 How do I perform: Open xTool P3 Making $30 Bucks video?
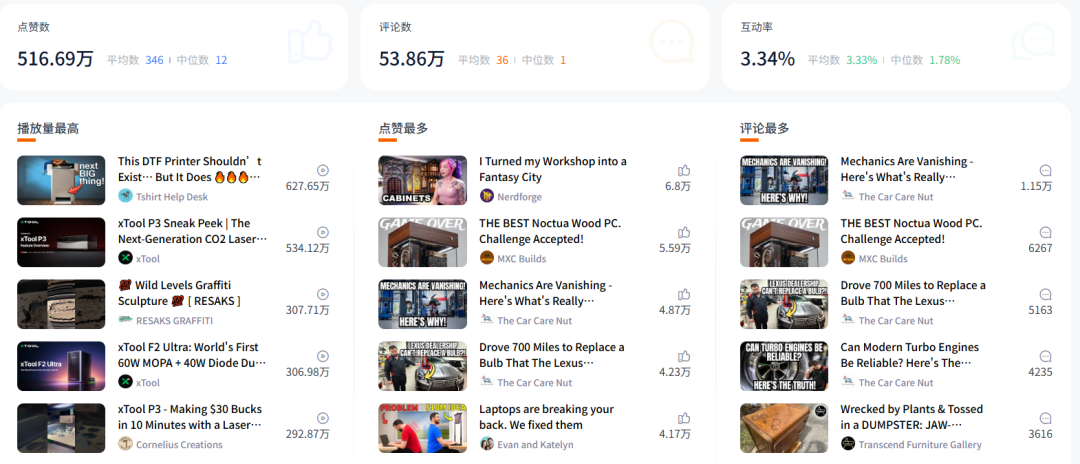point(190,417)
